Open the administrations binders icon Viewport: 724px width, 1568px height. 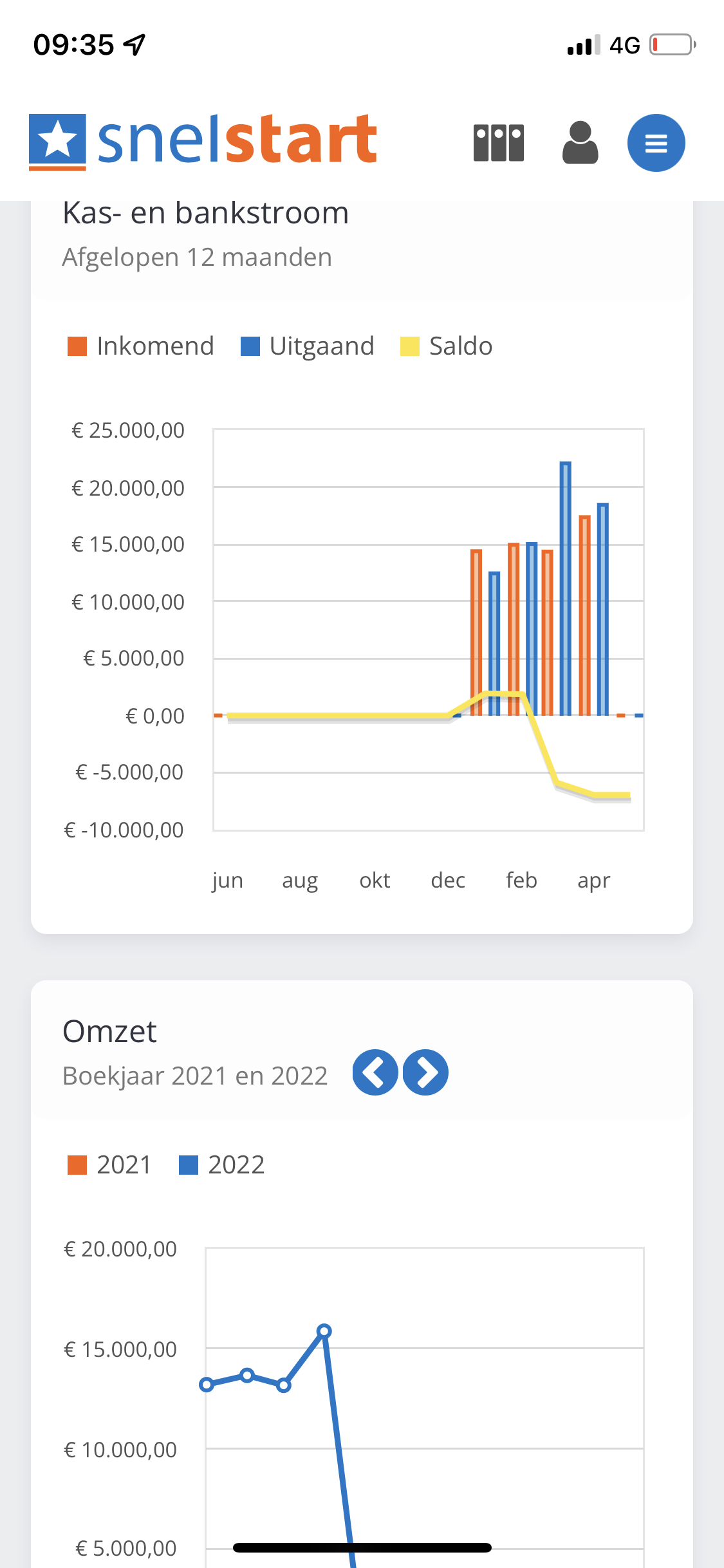(x=499, y=142)
